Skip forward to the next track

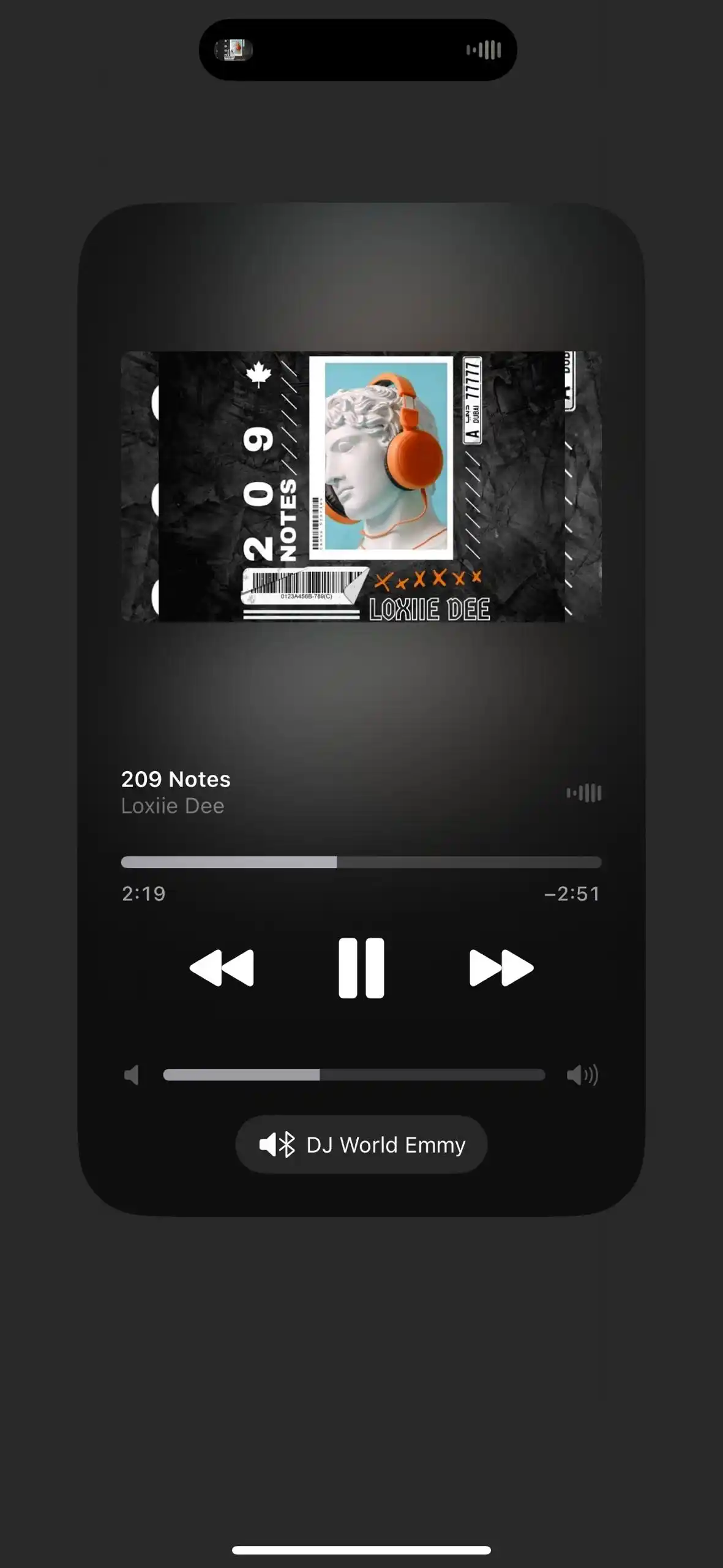coord(501,968)
